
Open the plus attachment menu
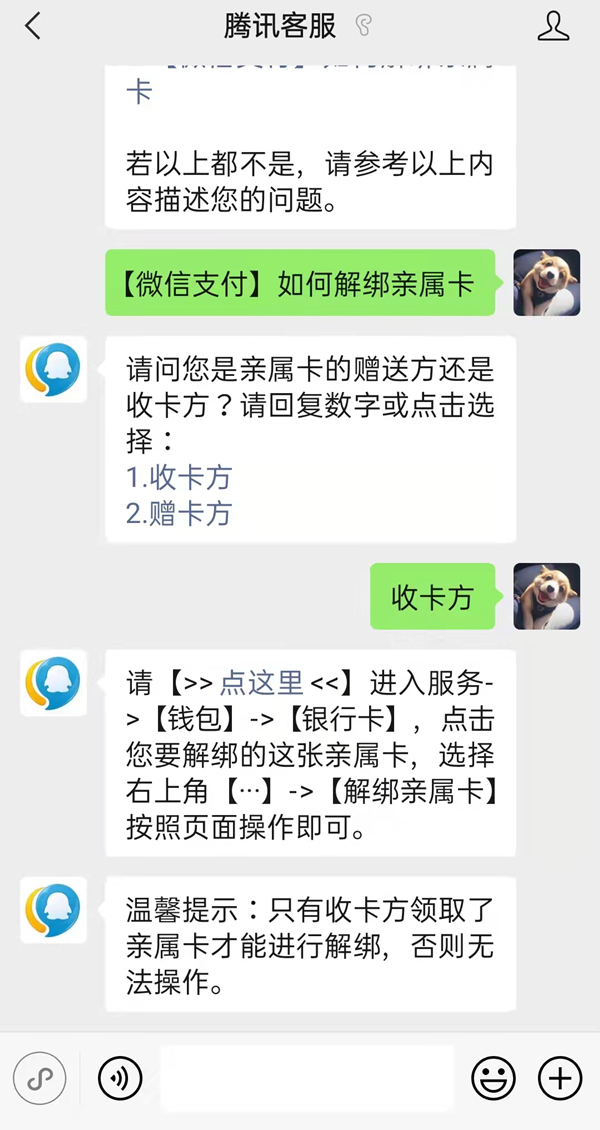click(x=560, y=1078)
